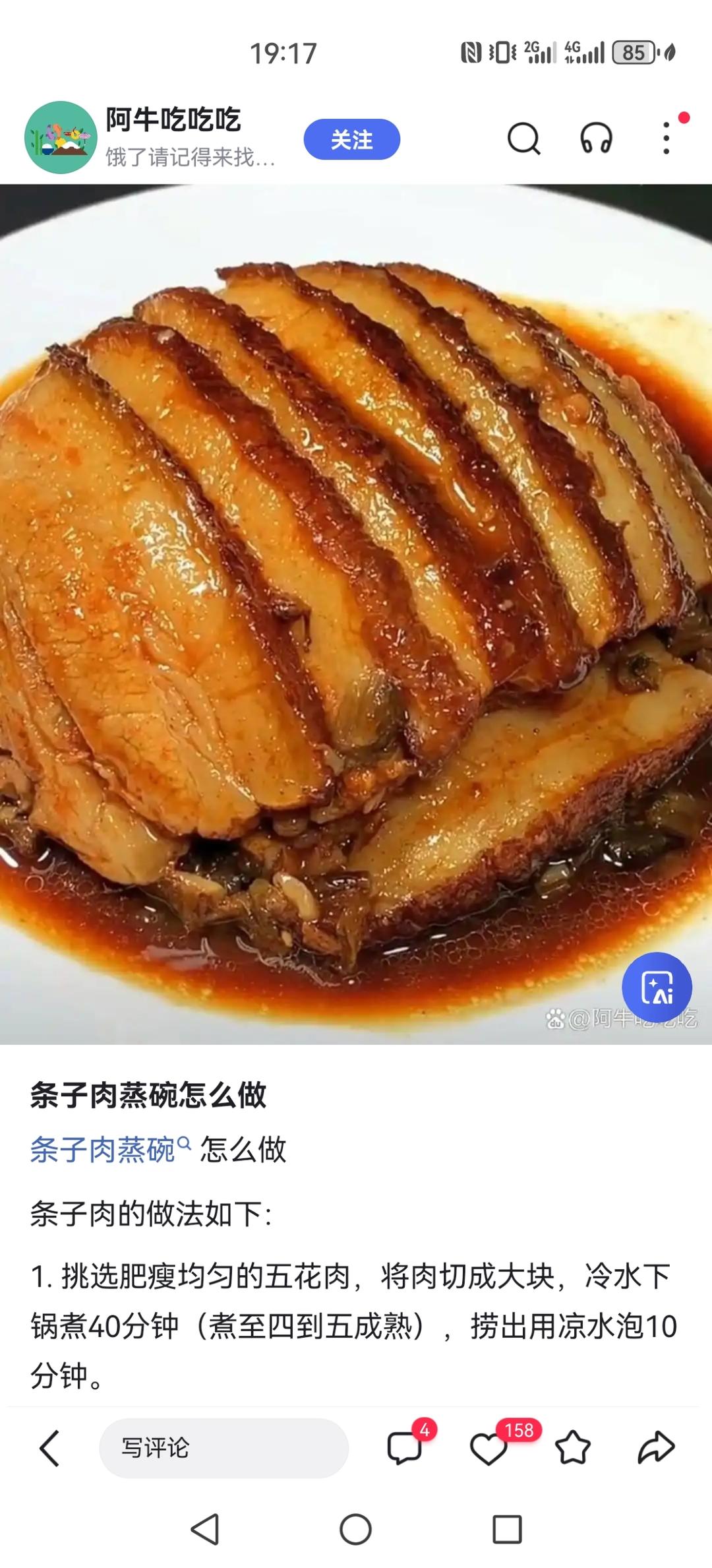
Task: Share this recipe article
Action: (x=656, y=1448)
